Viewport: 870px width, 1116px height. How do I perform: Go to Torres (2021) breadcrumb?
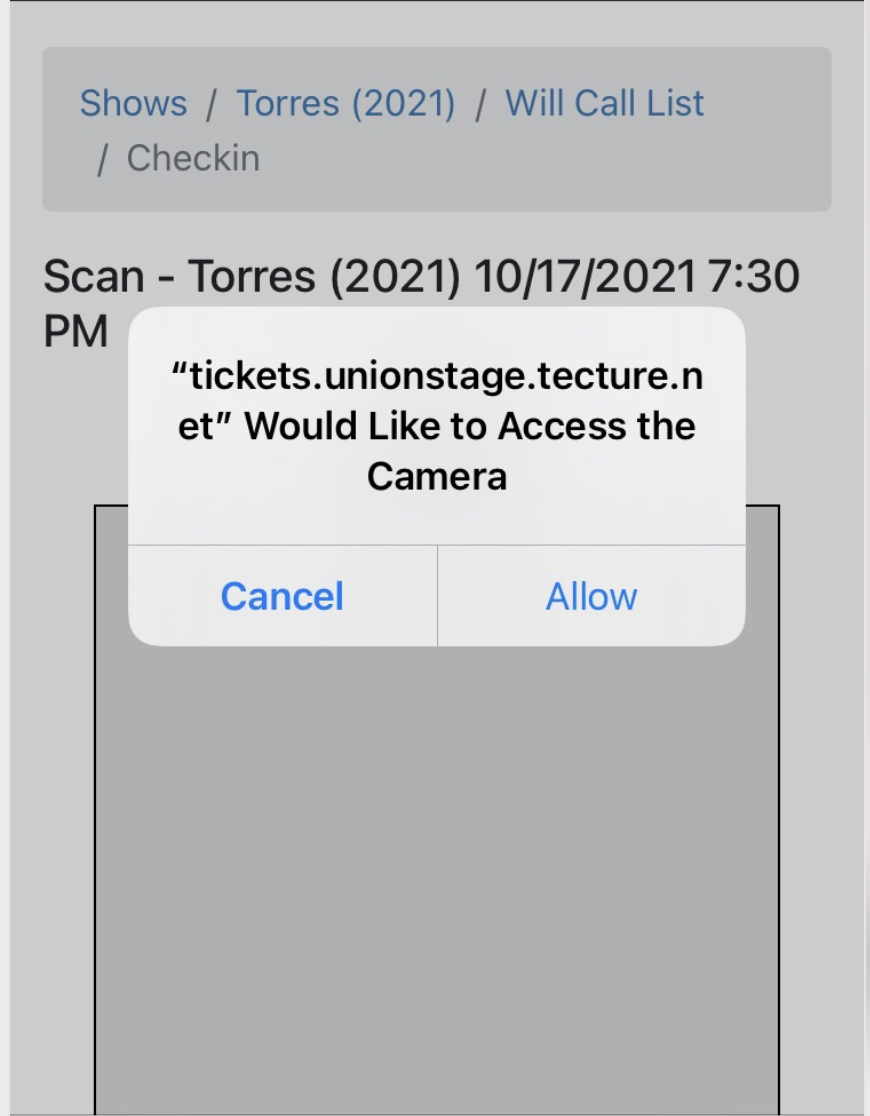tap(345, 103)
